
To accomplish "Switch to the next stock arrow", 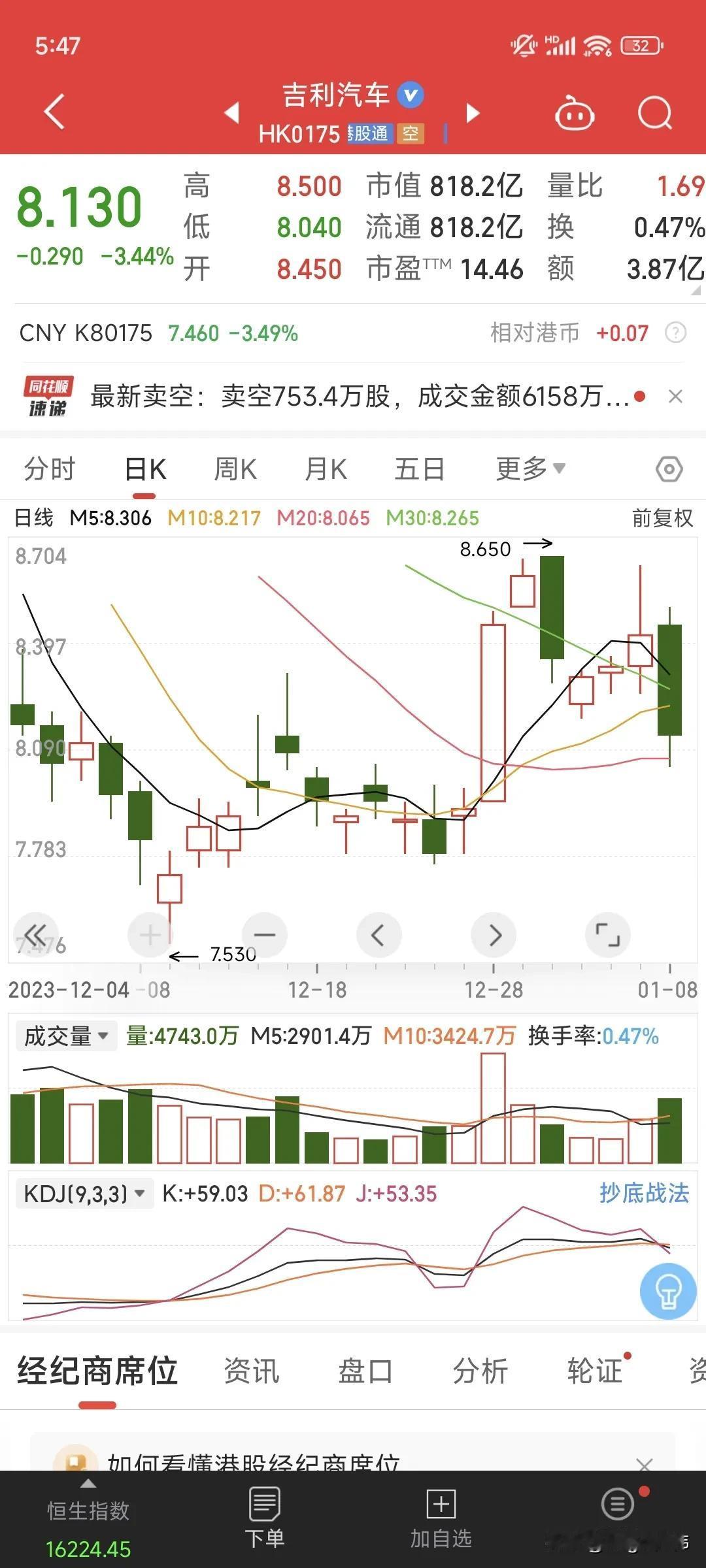I will coord(473,113).
